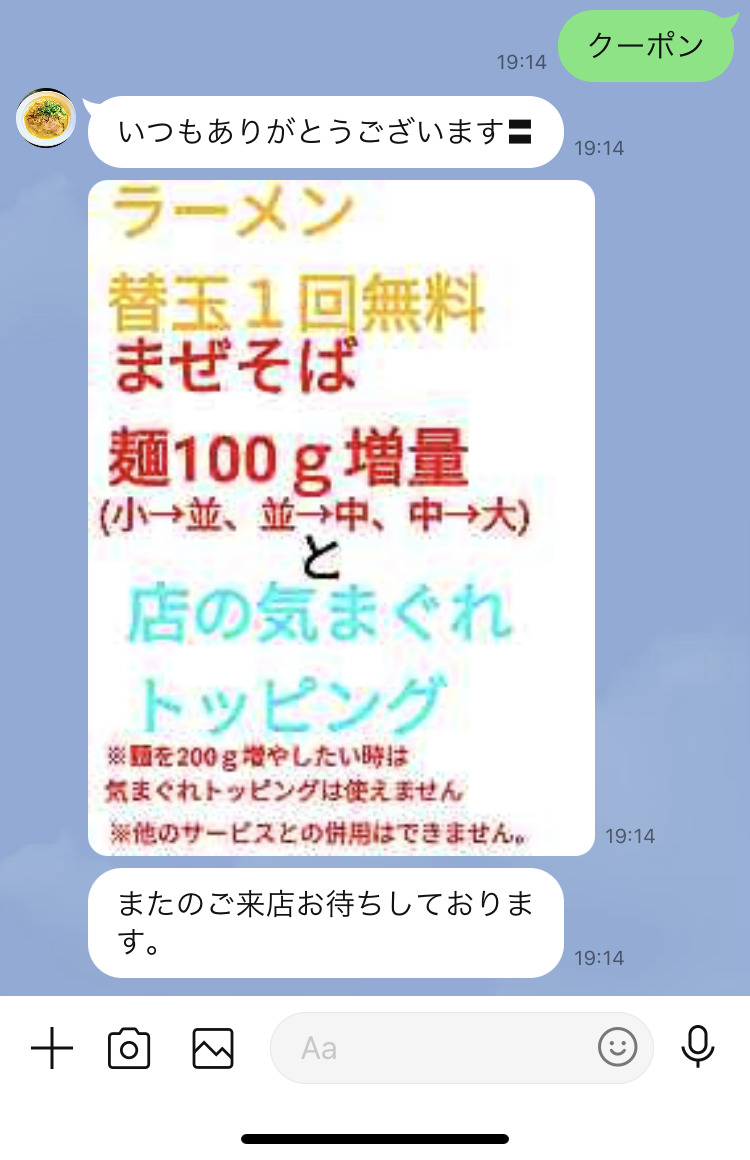
Task: Open the emoji sticker picker
Action: 617,1047
